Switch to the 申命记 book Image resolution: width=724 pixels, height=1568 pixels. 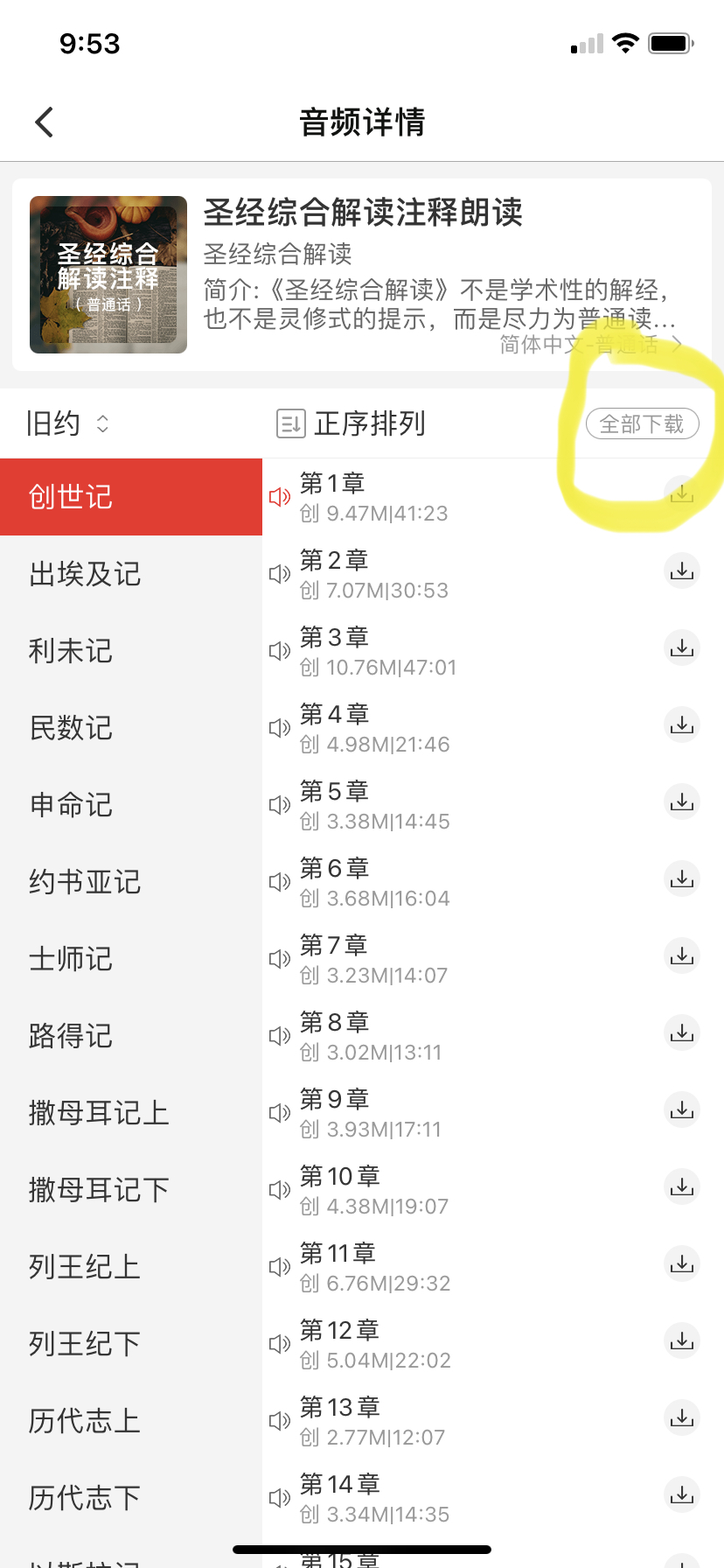[71, 805]
